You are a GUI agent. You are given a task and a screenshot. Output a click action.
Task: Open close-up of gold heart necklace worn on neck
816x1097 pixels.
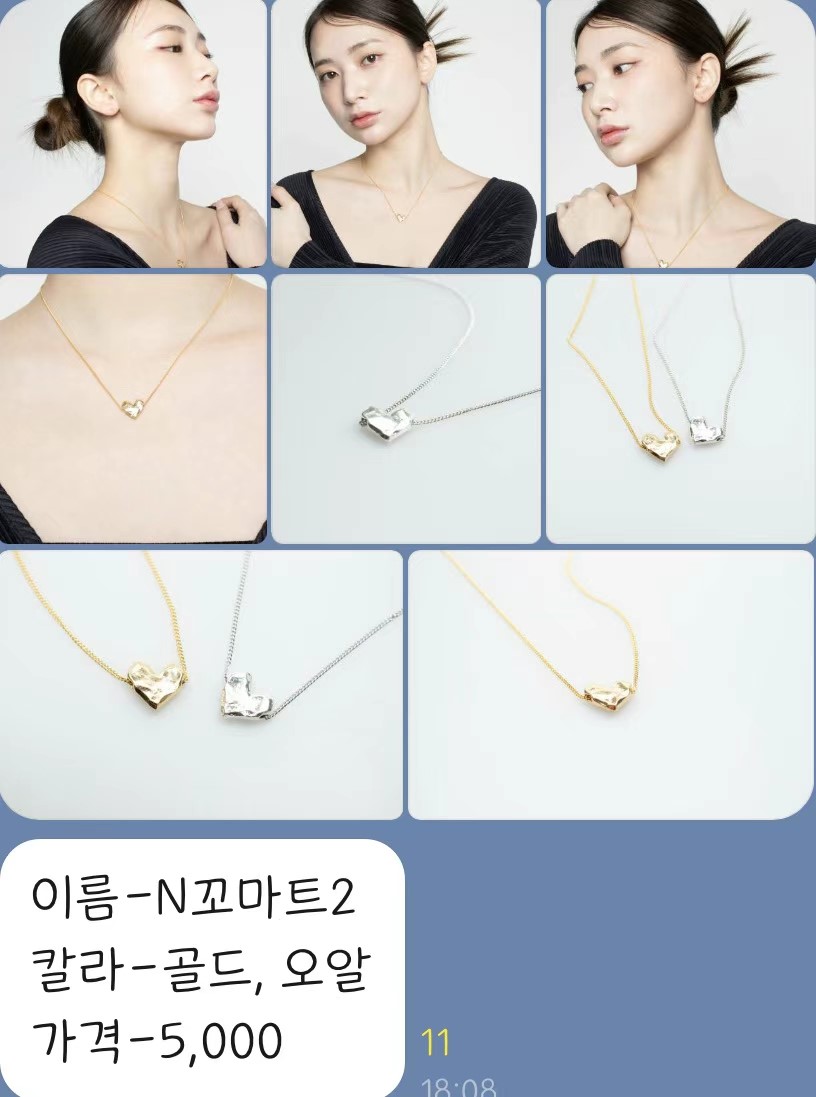[x=133, y=408]
